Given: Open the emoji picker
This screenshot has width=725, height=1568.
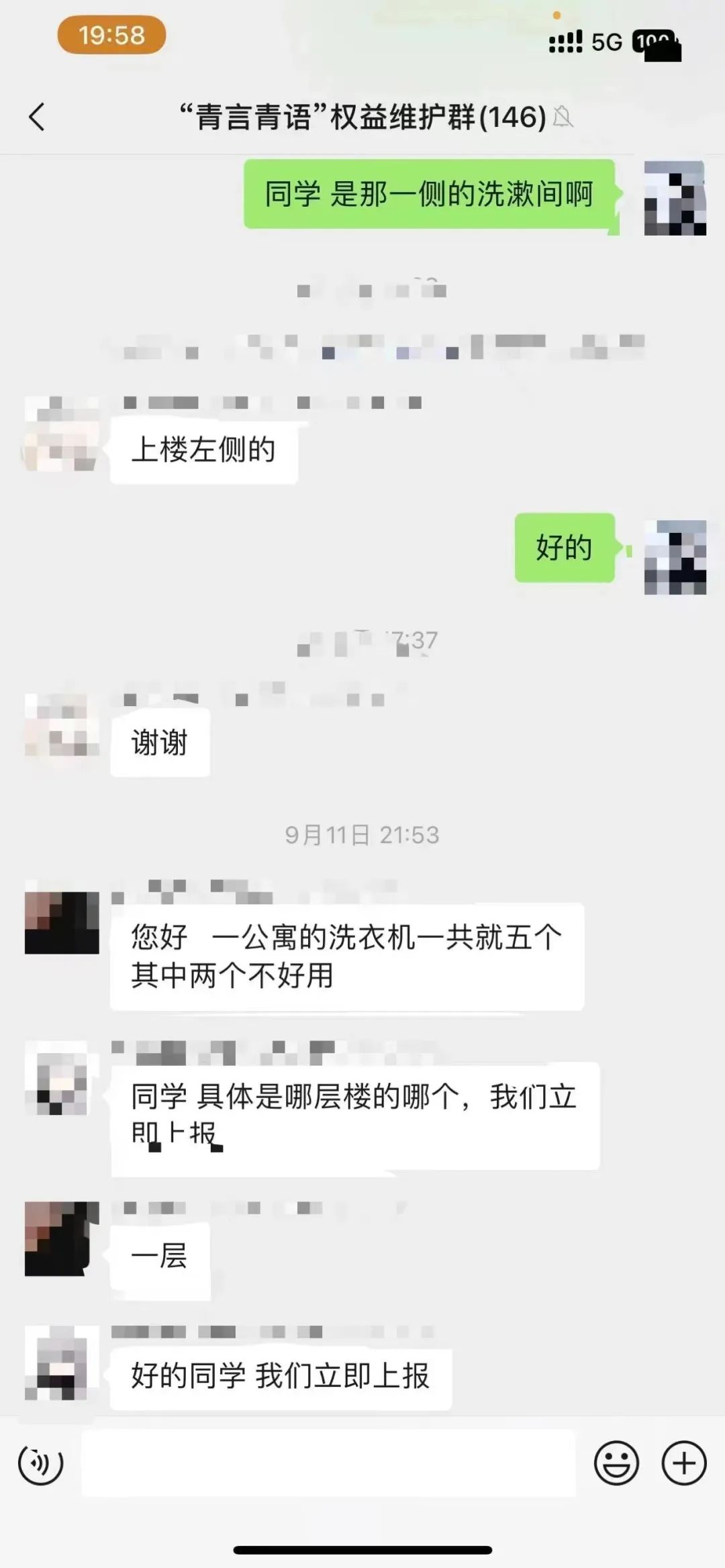Looking at the screenshot, I should click(616, 1463).
